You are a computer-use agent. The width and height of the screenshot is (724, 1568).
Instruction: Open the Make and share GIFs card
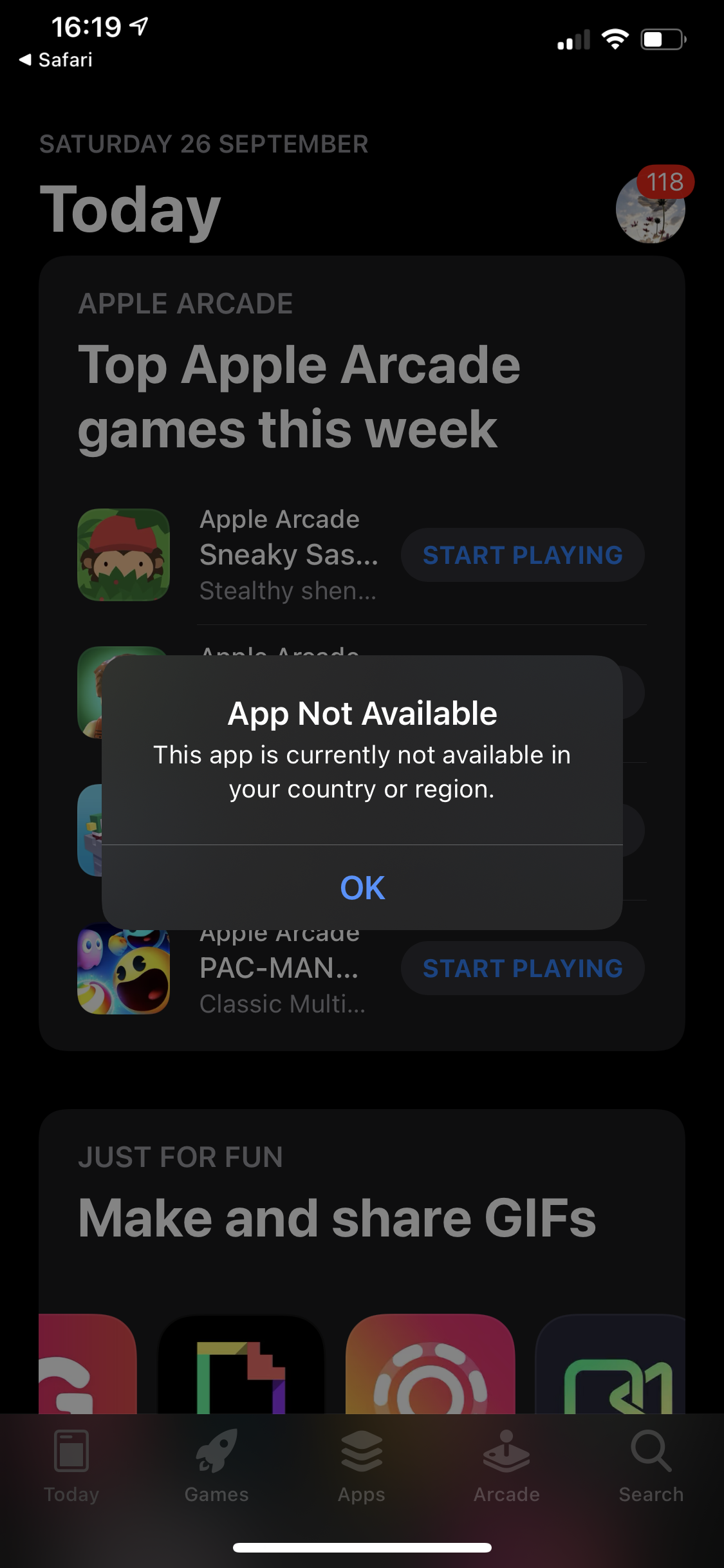362,1262
